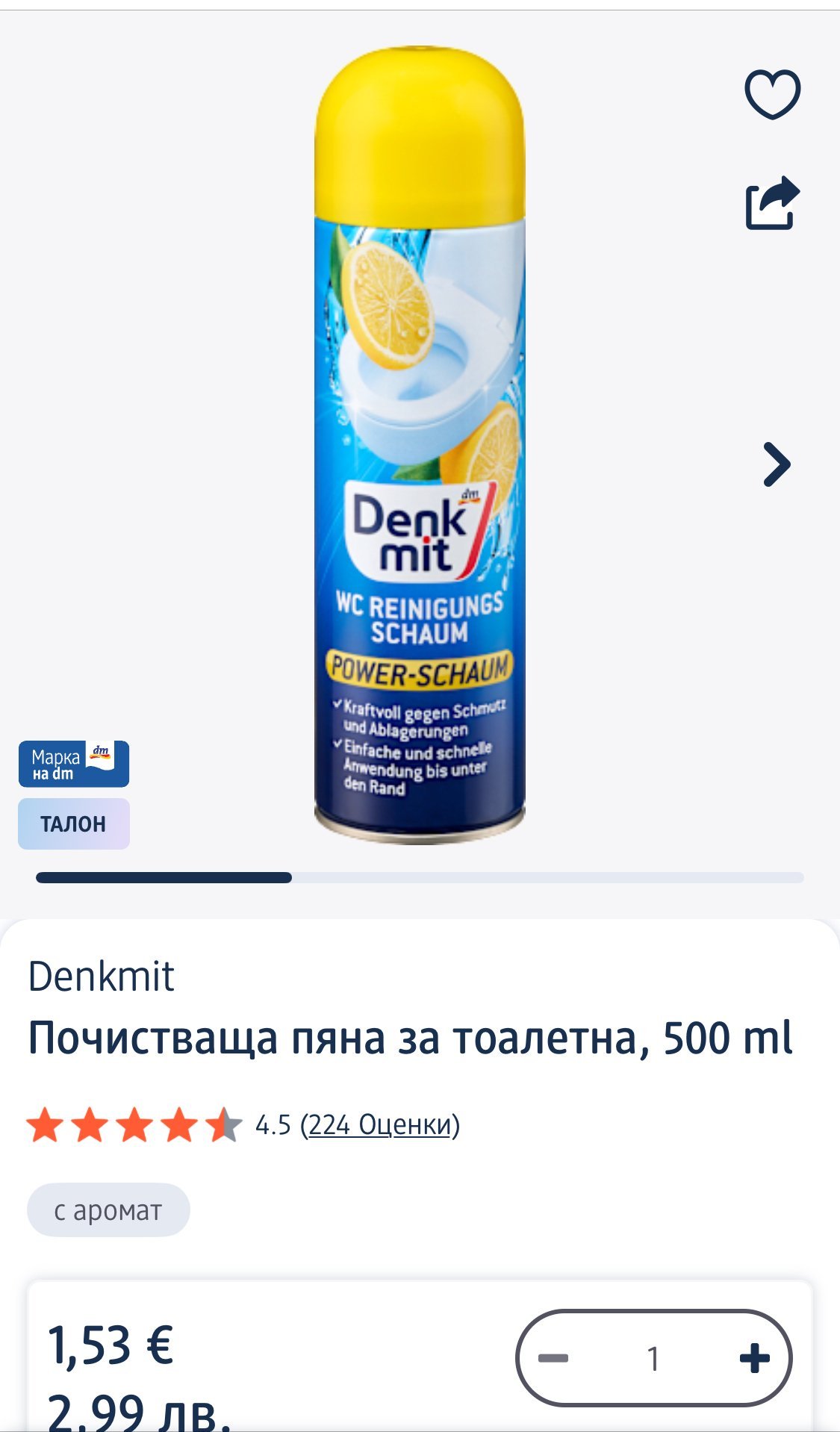Select the с аромат chip
Viewport: 840px width, 1432px height.
coord(108,1210)
